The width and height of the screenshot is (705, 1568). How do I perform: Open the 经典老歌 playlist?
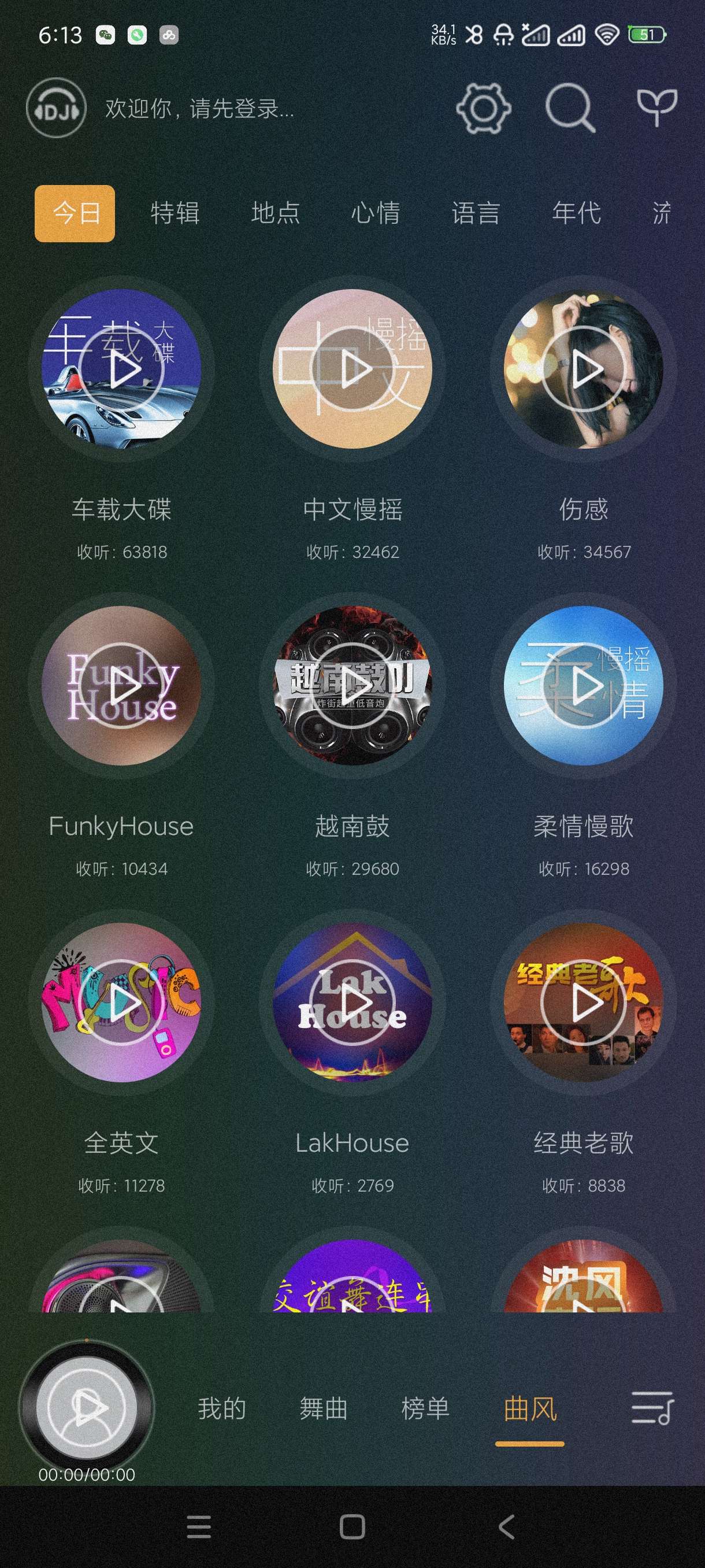[x=583, y=1002]
